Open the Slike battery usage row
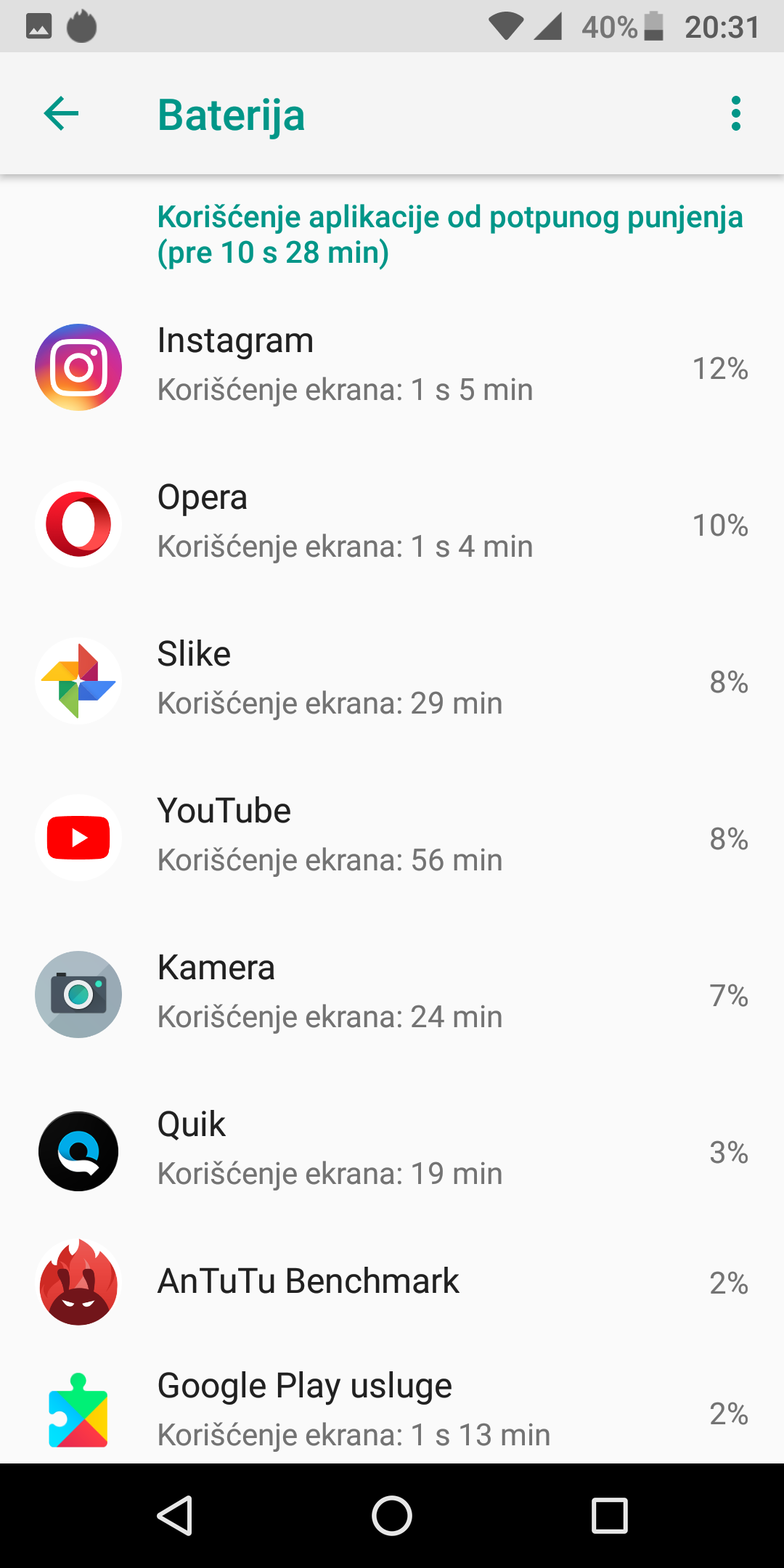784x1568 pixels. click(392, 681)
